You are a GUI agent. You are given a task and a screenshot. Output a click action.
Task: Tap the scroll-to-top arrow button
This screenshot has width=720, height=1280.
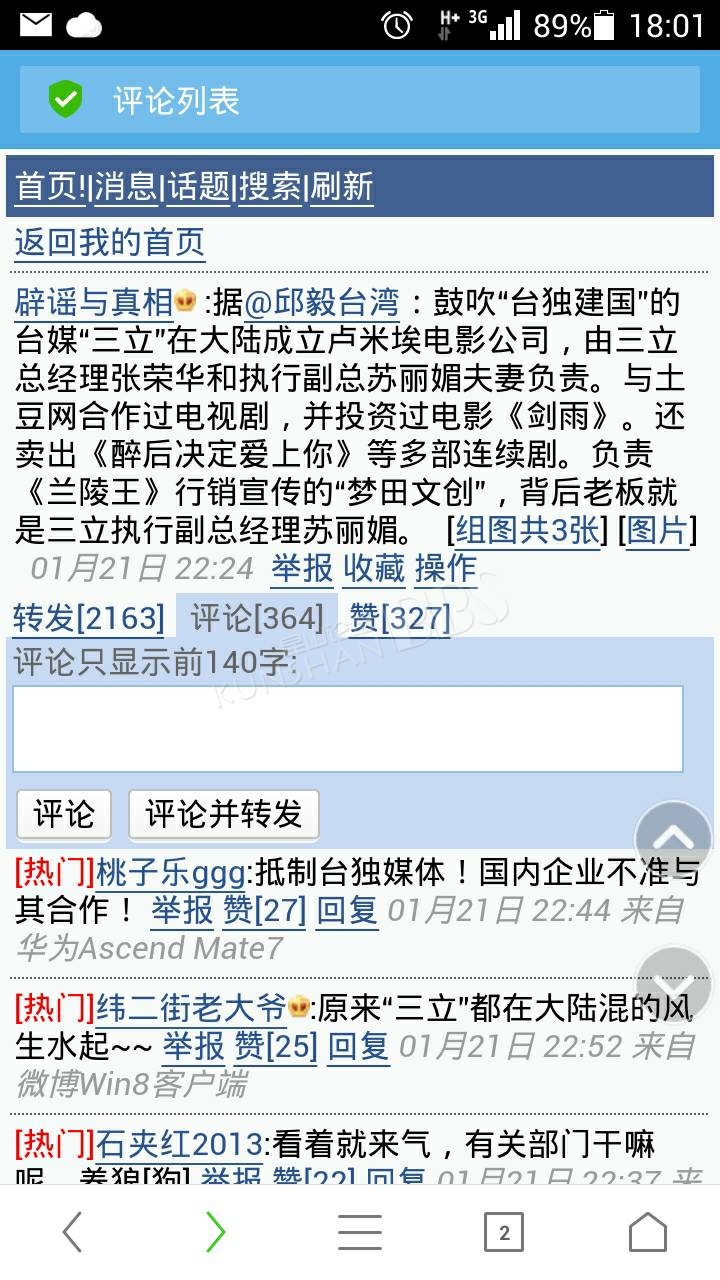tap(674, 838)
